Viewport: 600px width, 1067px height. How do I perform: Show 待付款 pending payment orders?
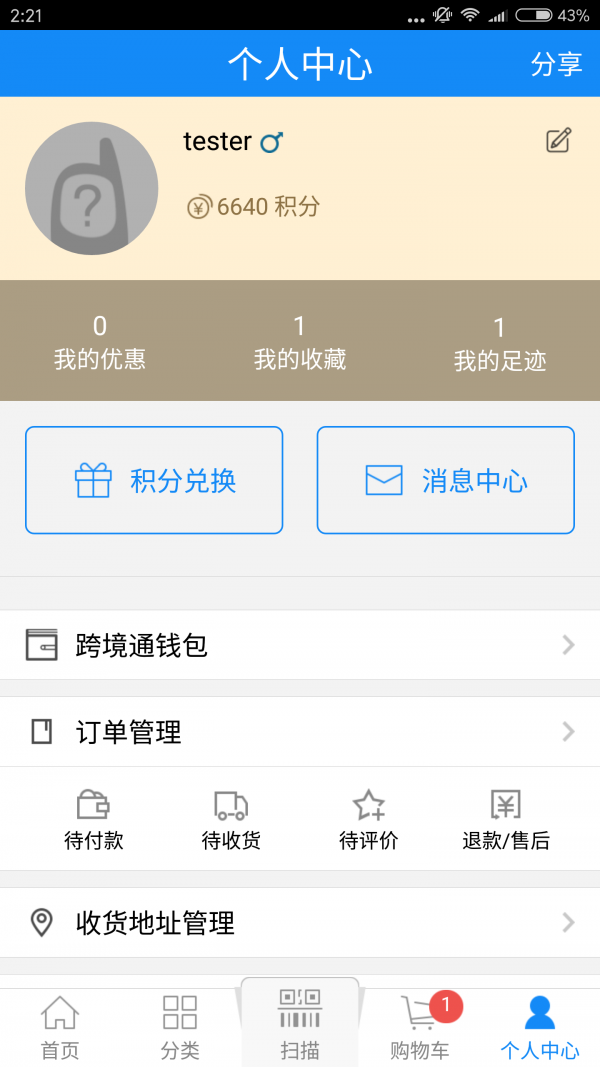[94, 820]
